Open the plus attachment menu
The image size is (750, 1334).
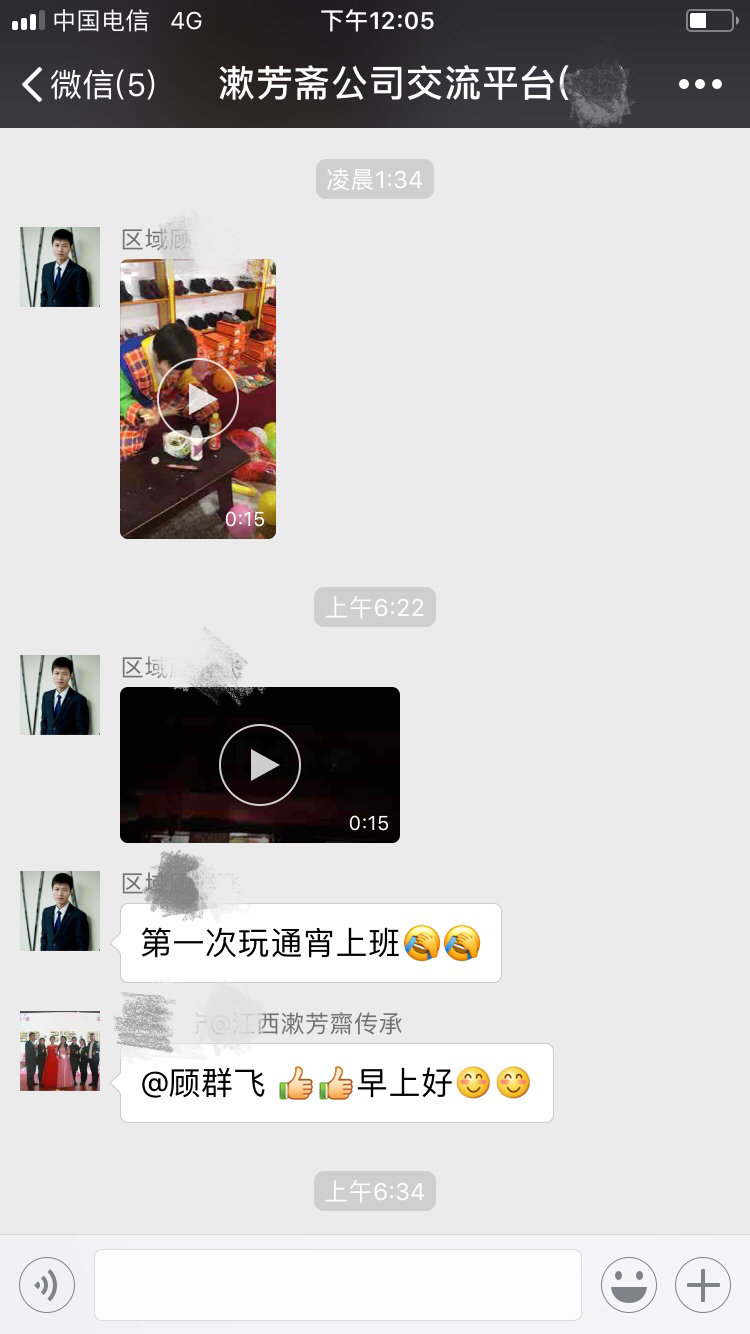703,1284
